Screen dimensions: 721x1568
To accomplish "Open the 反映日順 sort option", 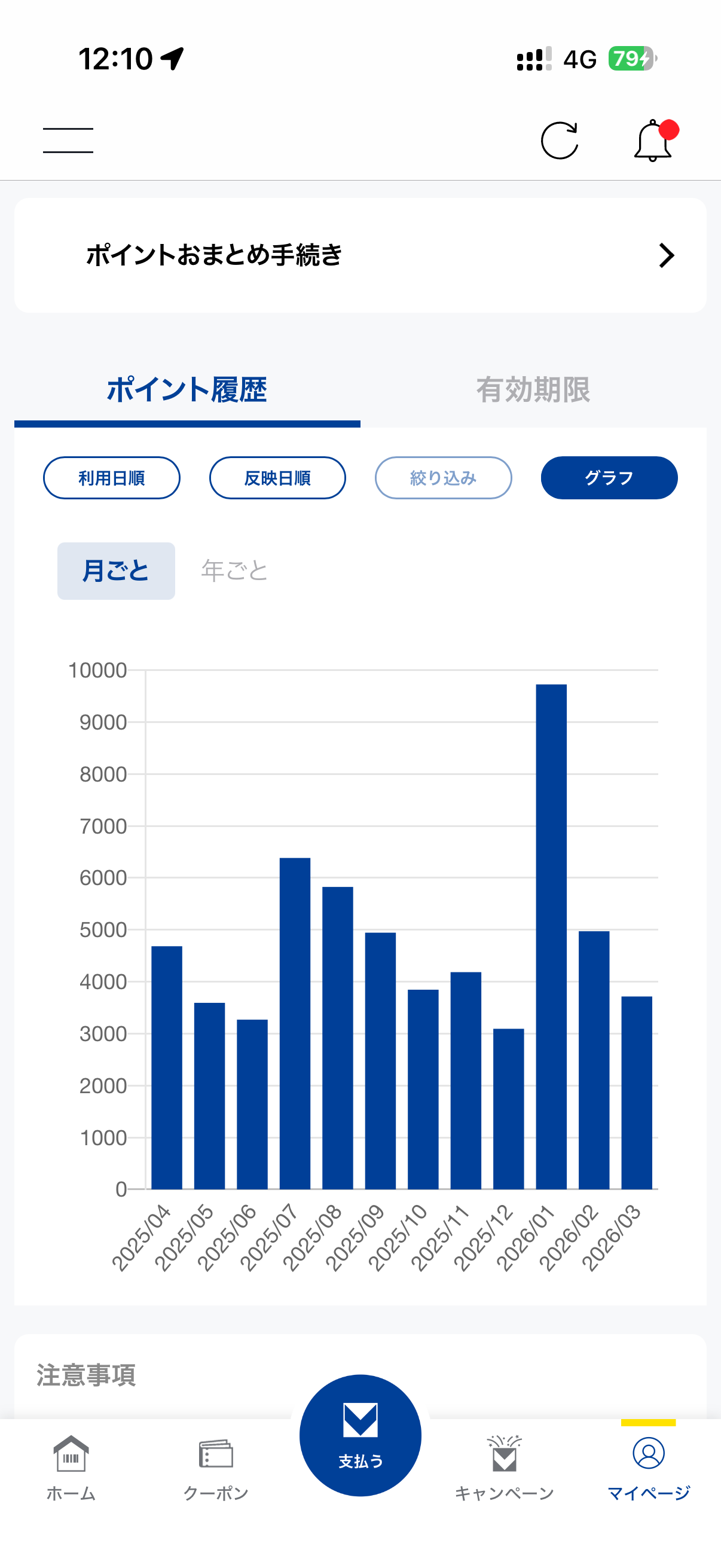I will (x=277, y=478).
